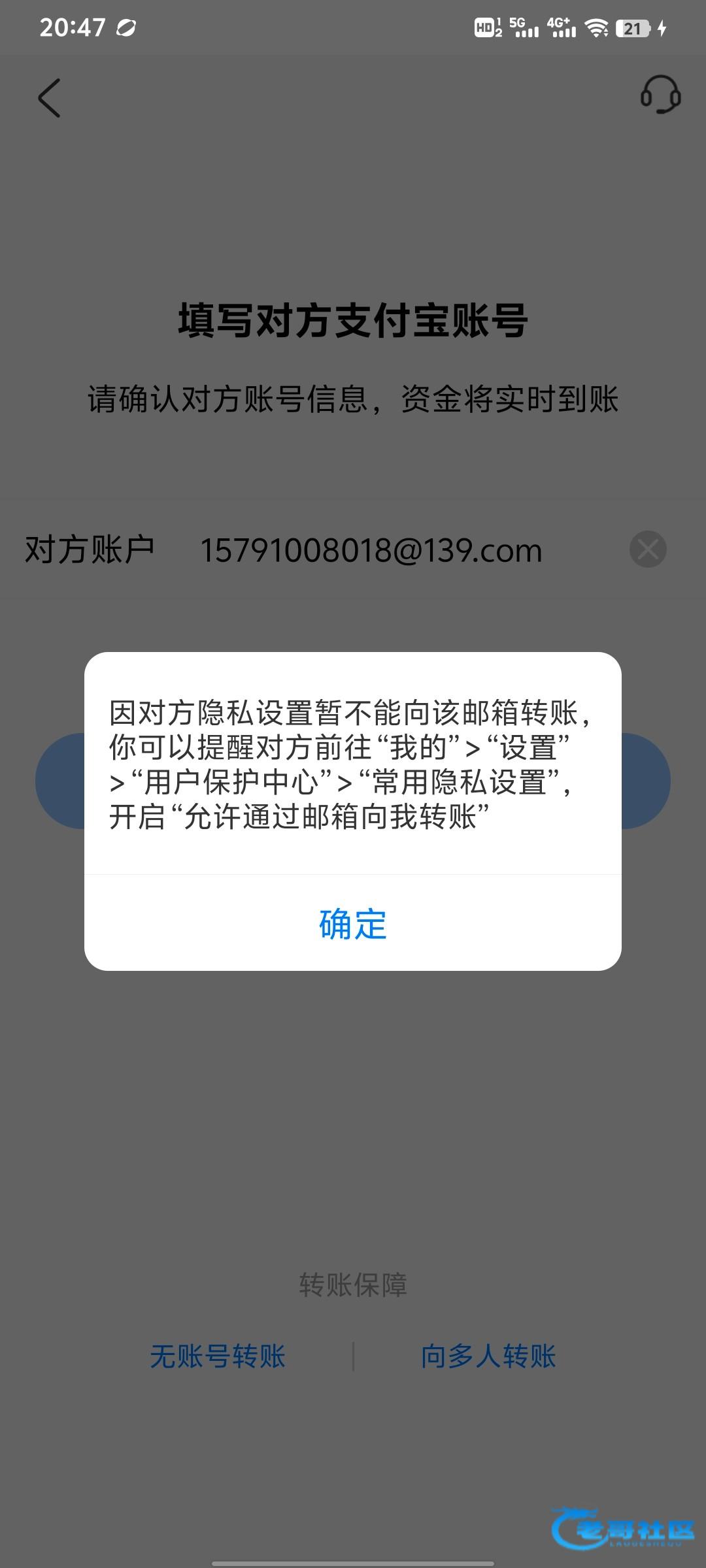This screenshot has width=706, height=1568.
Task: Clear the entered account field
Action: 647,549
